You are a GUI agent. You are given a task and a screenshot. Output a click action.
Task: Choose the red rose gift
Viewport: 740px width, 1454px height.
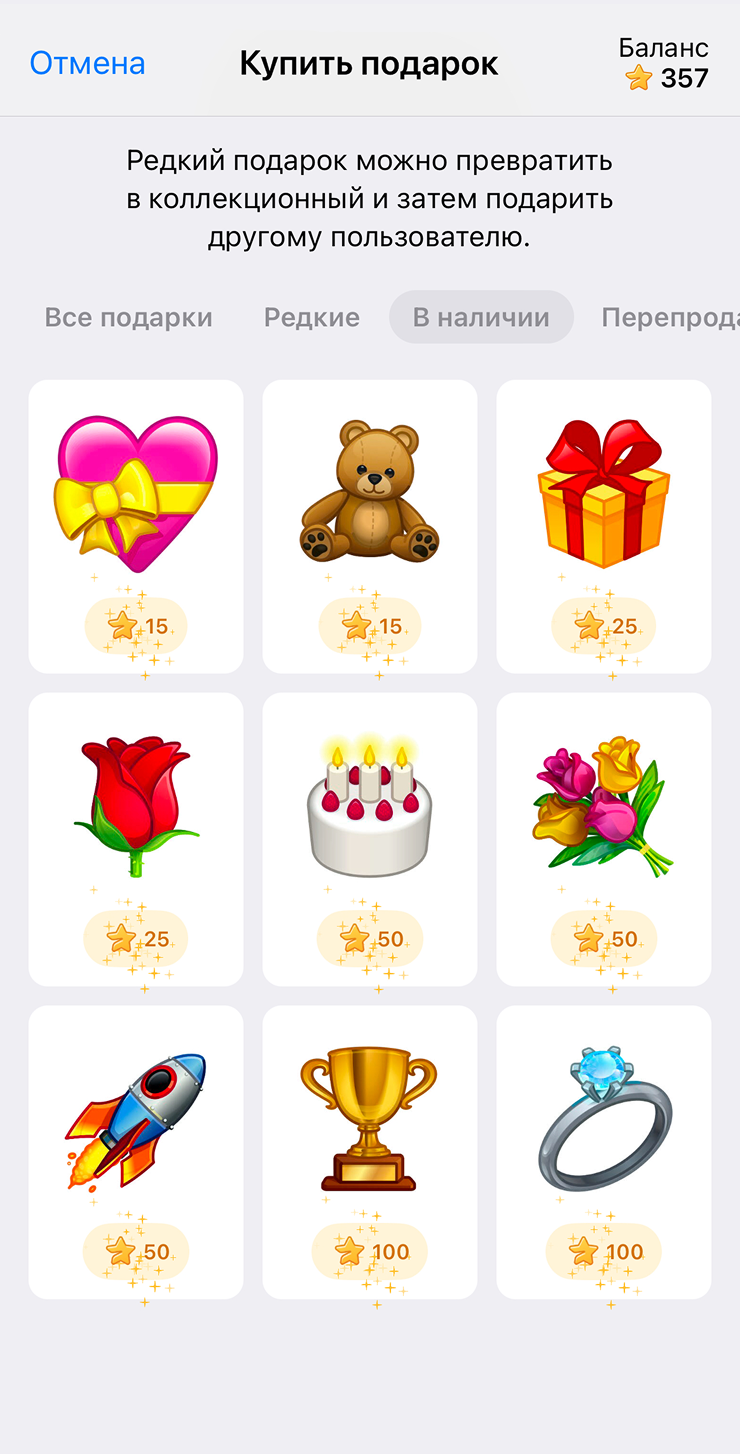click(136, 839)
